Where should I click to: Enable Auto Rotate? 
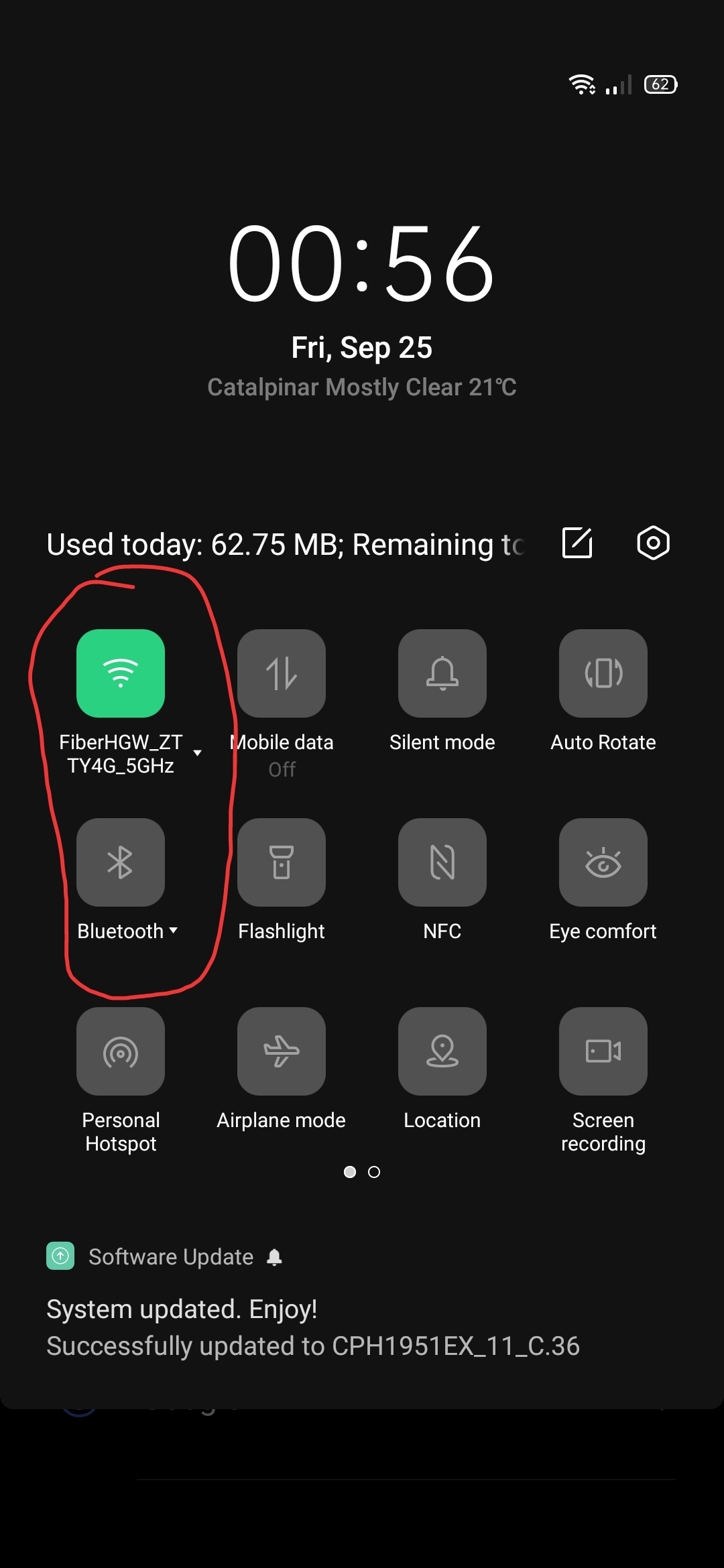click(603, 673)
